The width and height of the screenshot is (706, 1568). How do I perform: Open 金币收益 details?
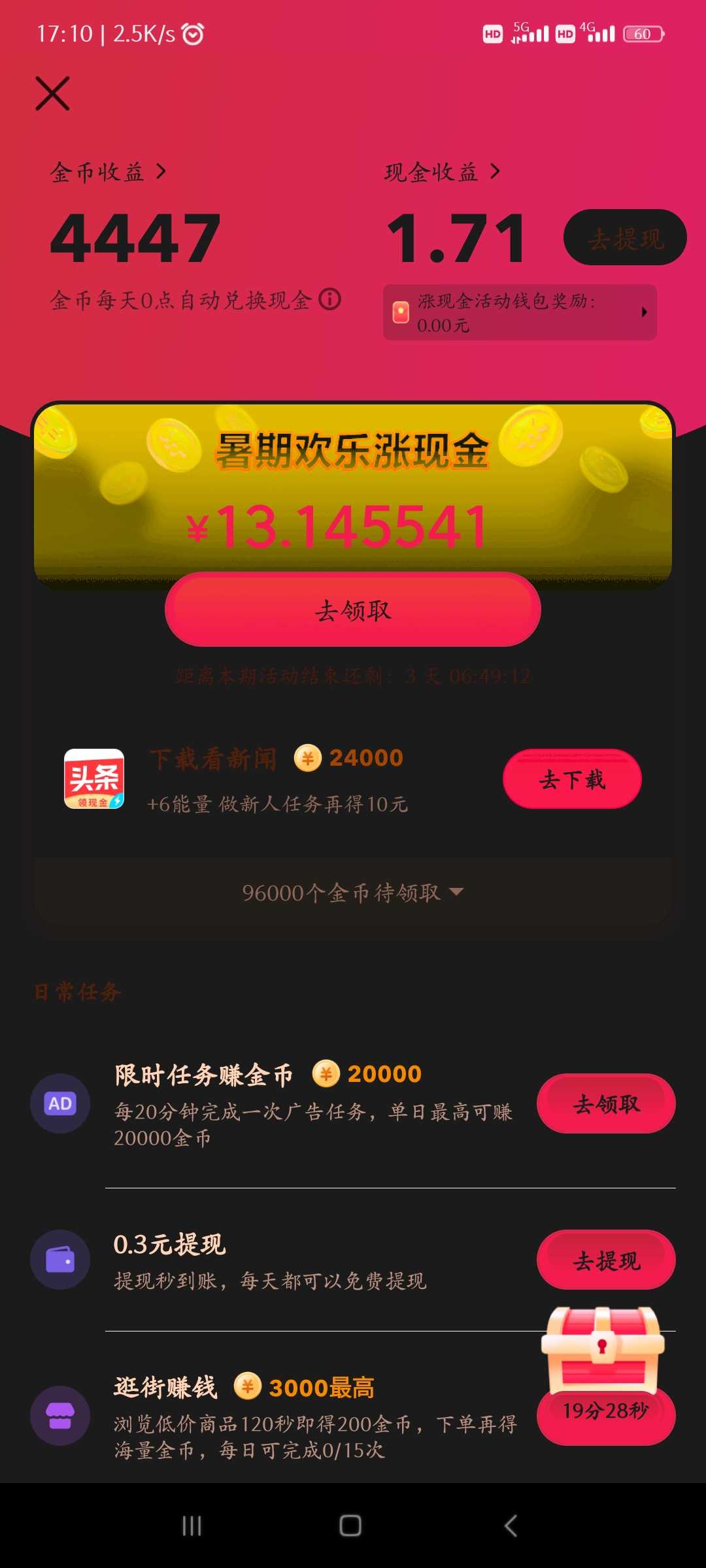click(x=108, y=172)
